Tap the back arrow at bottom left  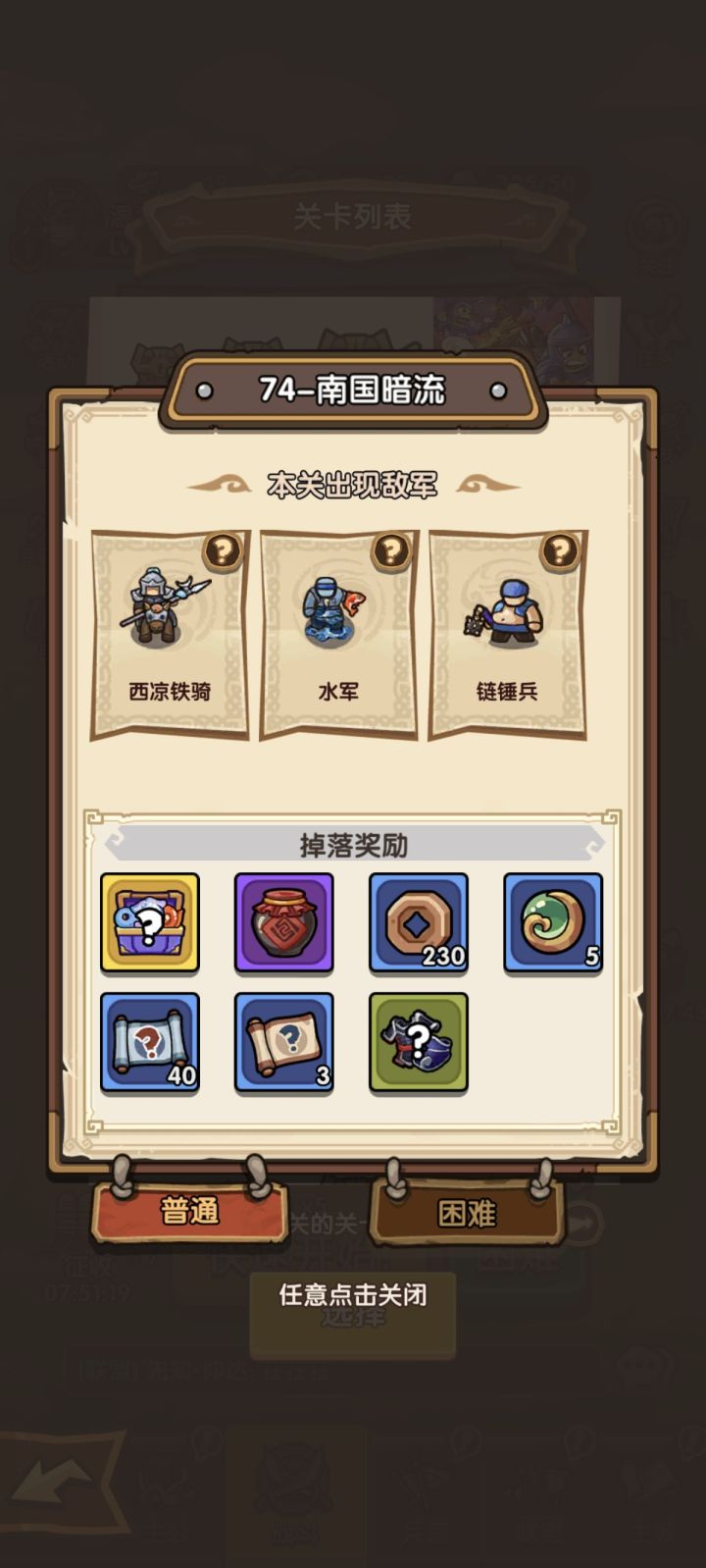57,1482
